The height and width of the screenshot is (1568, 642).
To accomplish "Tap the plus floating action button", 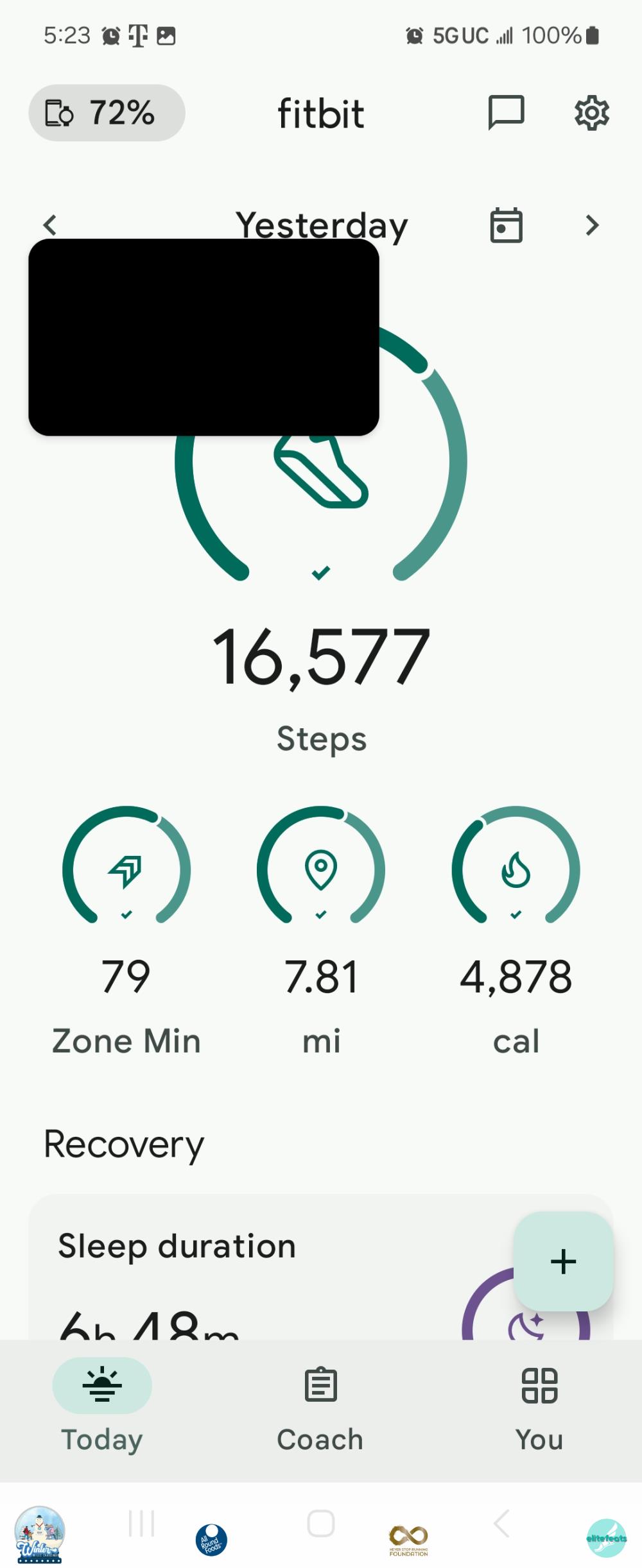I will pos(563,1261).
